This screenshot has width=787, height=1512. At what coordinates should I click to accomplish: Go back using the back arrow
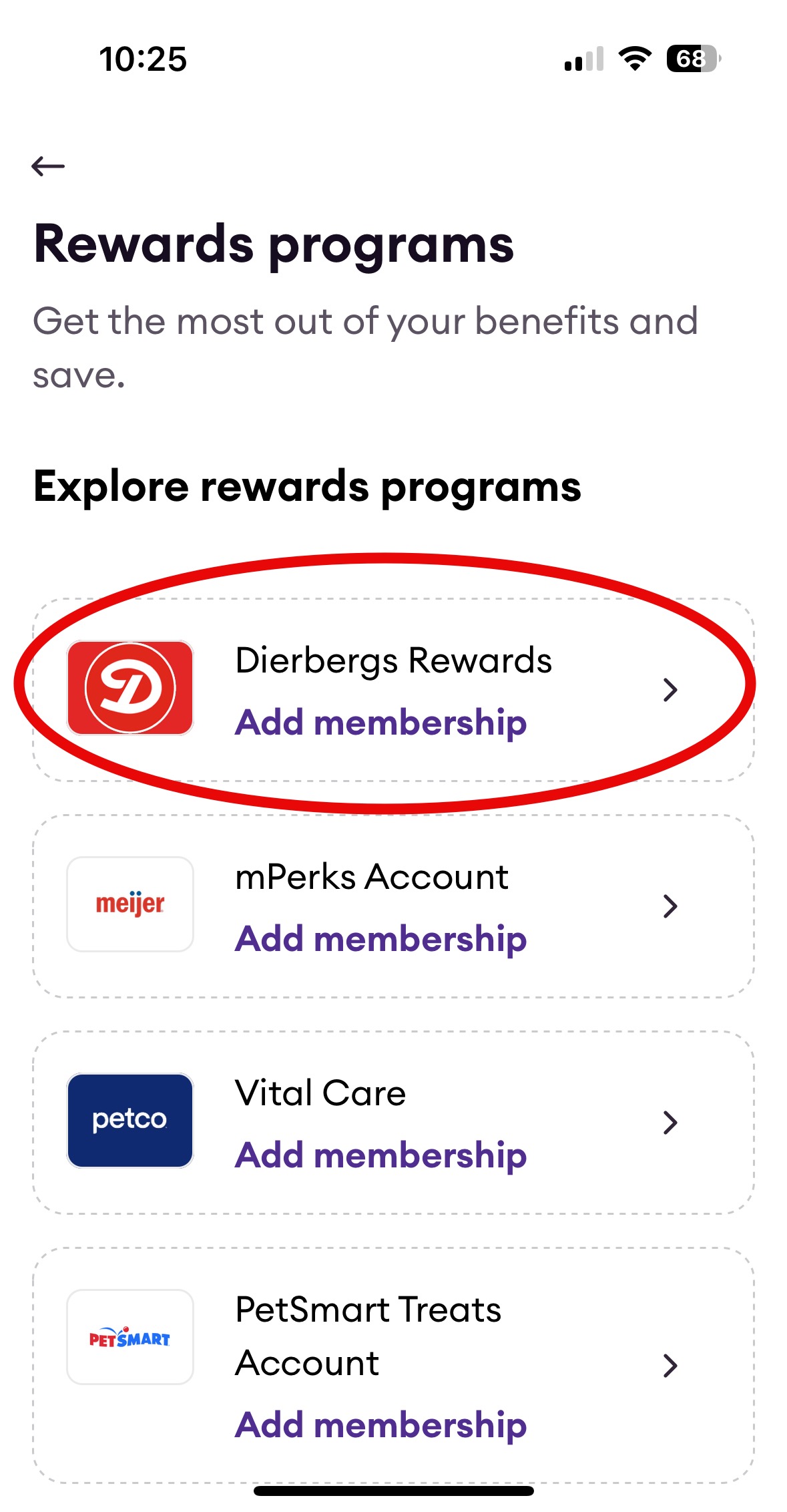tap(48, 166)
